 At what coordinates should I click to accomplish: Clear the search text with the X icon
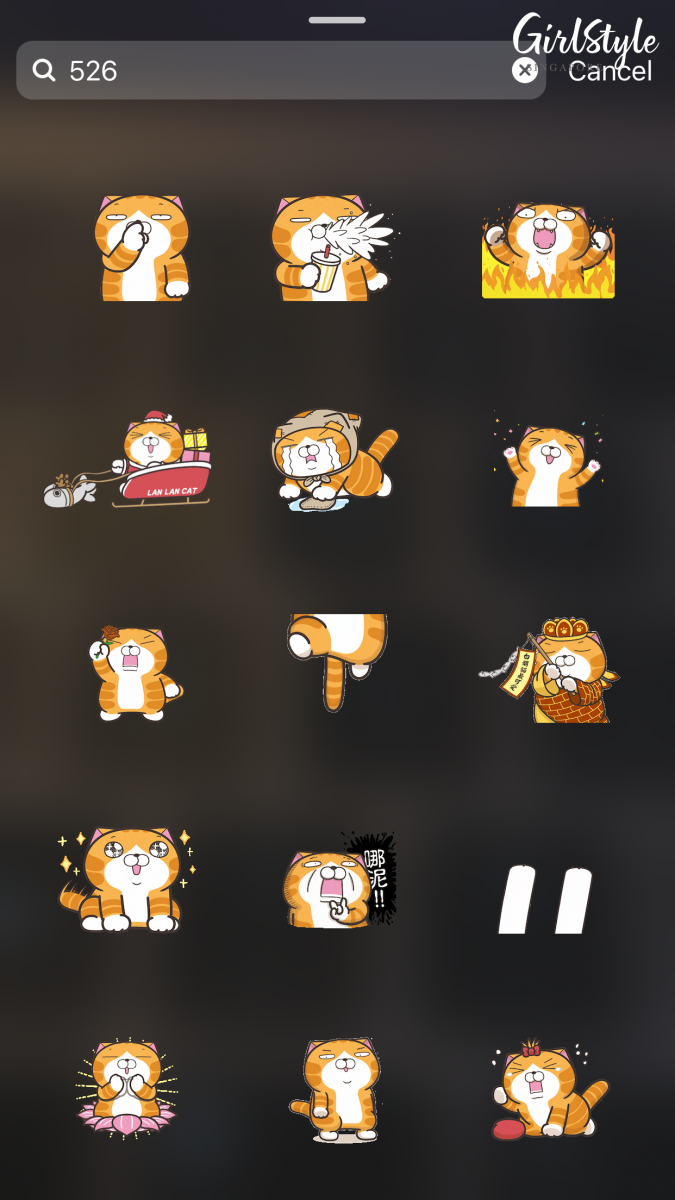click(524, 70)
